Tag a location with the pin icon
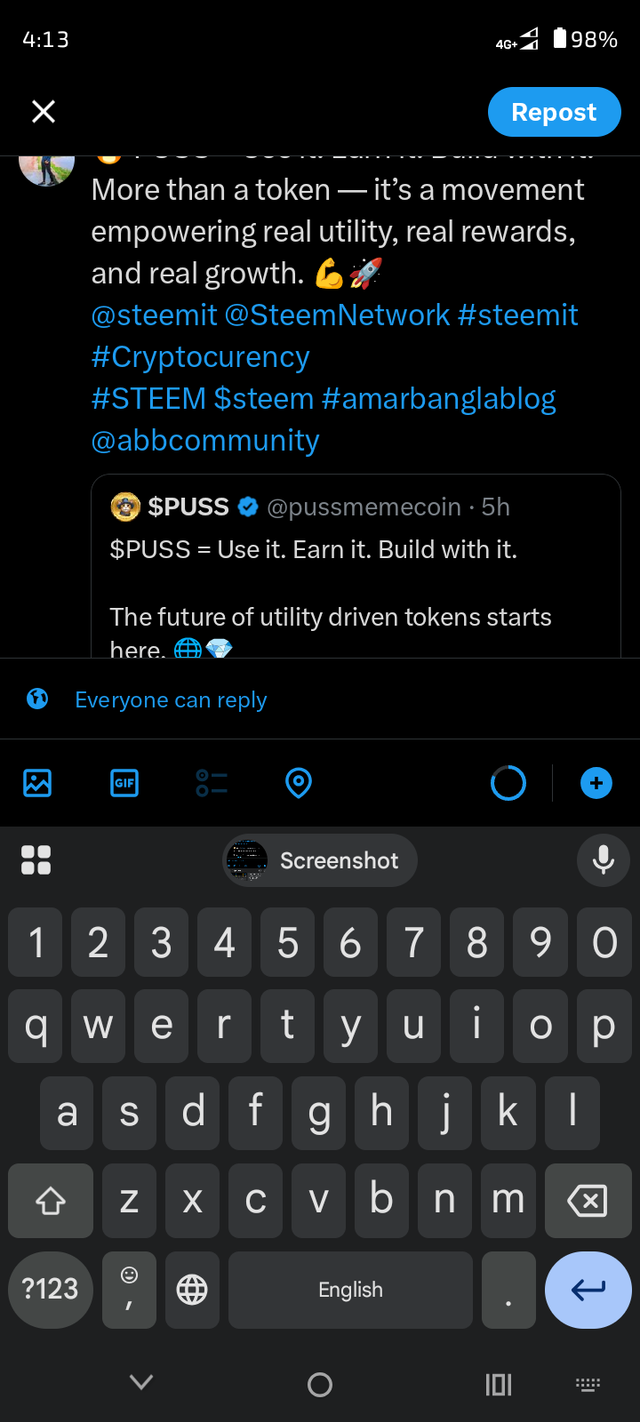 pyautogui.click(x=298, y=783)
